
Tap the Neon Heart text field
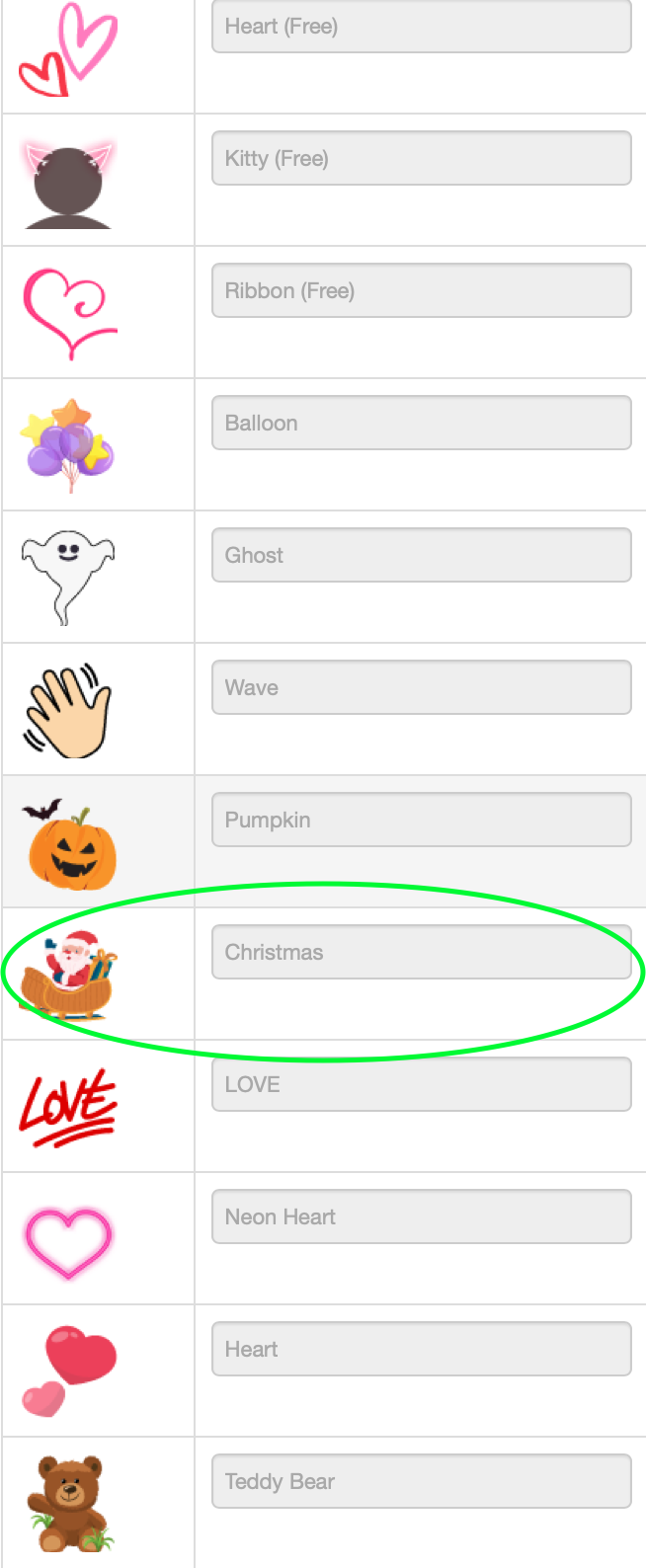click(421, 1216)
